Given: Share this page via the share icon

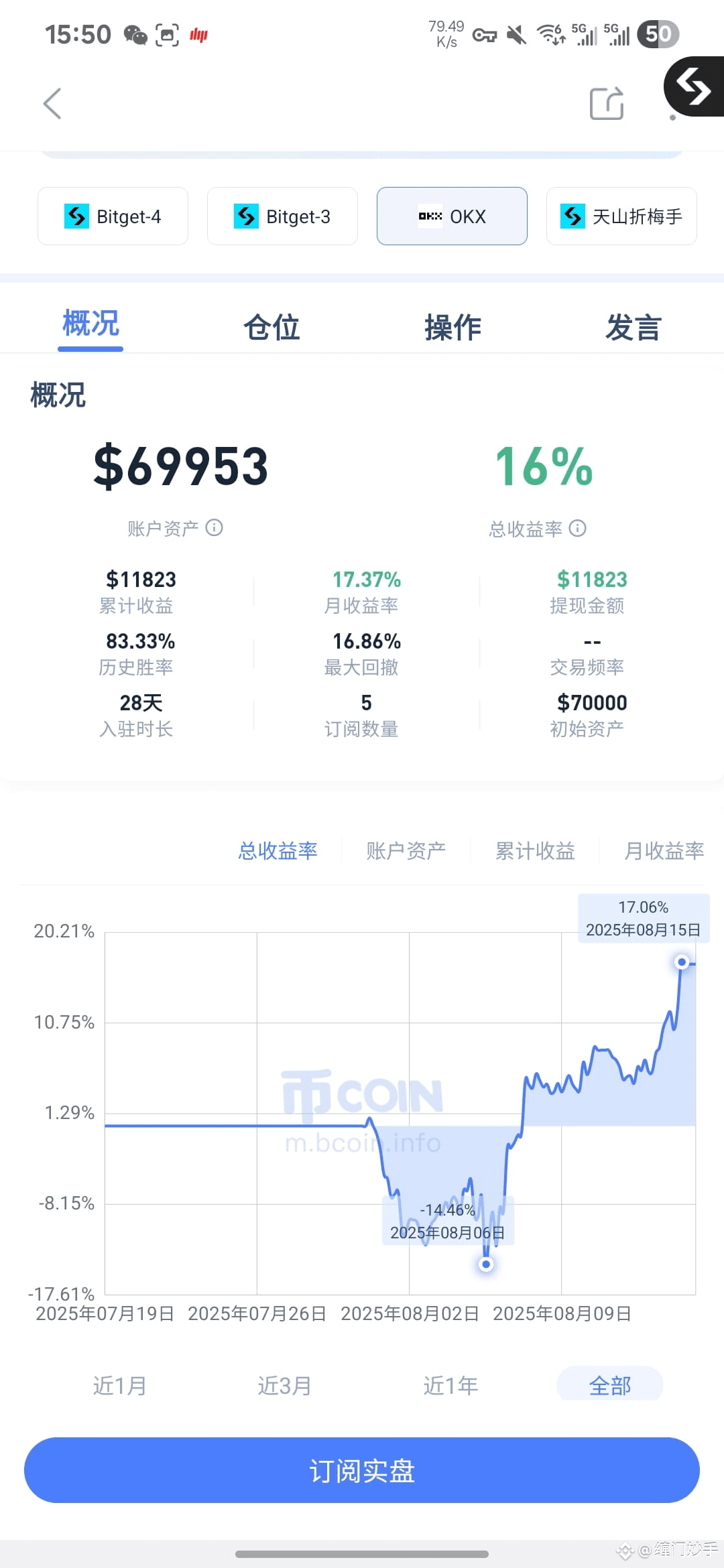Looking at the screenshot, I should [607, 104].
